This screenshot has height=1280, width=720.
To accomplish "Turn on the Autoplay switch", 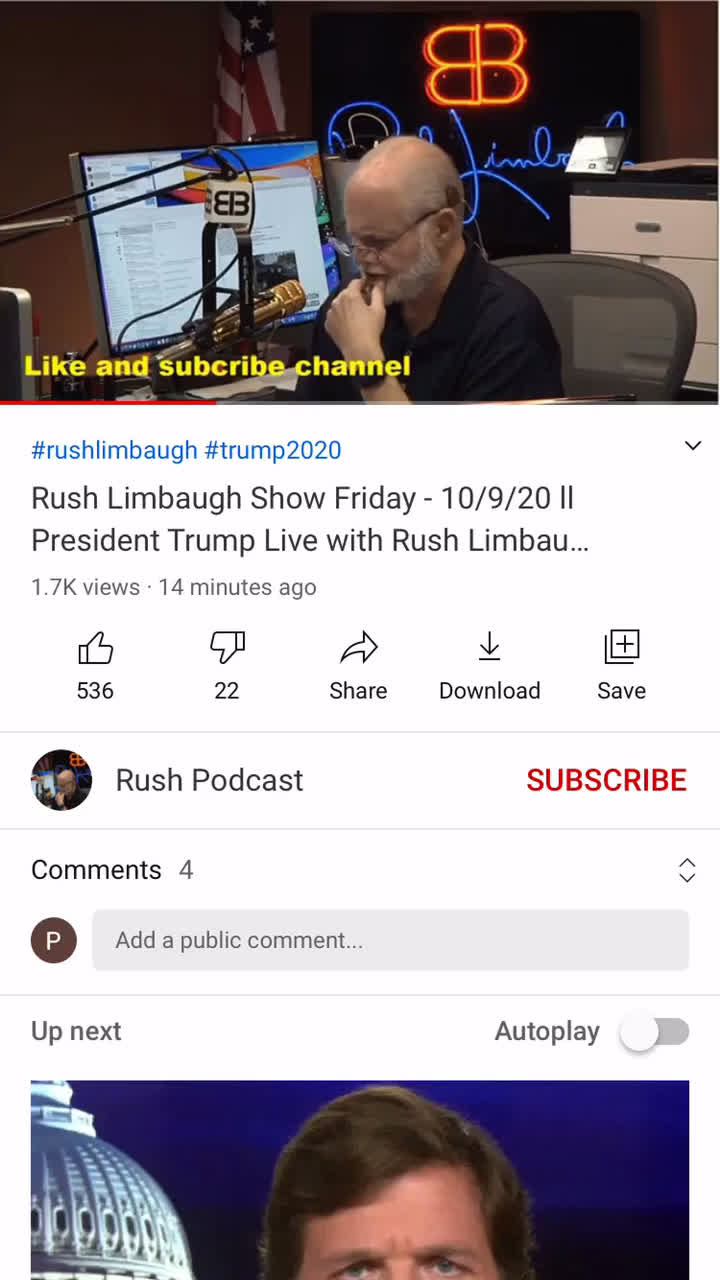I will (655, 1031).
